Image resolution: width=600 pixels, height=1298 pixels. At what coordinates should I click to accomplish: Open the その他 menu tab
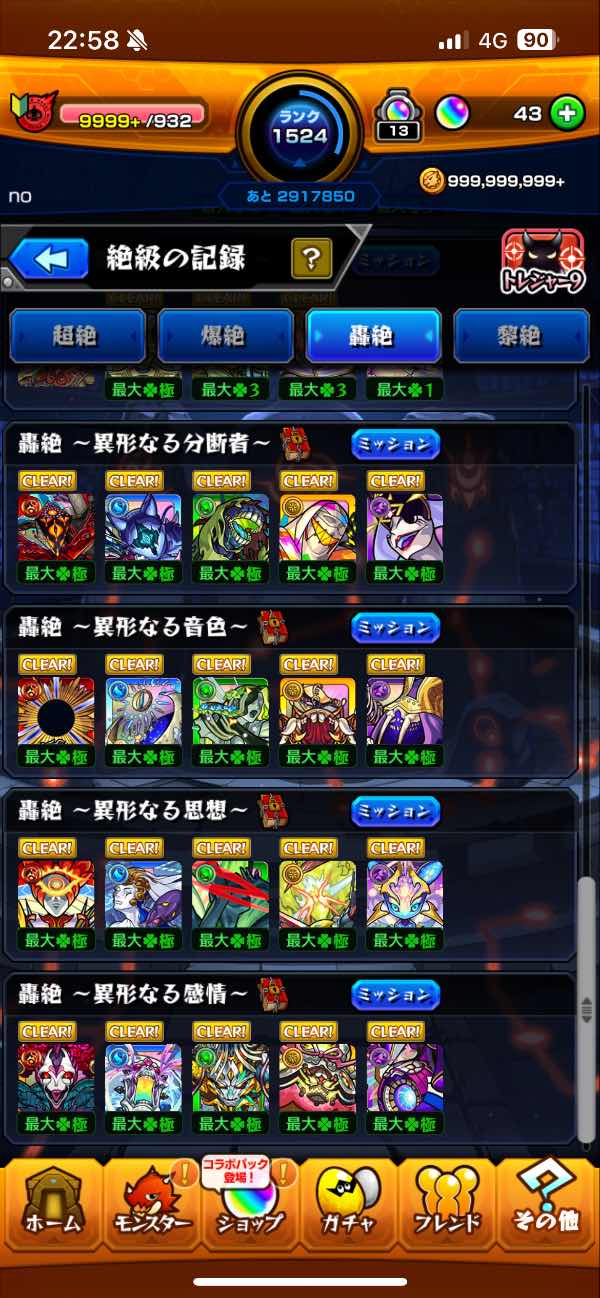pos(548,1207)
